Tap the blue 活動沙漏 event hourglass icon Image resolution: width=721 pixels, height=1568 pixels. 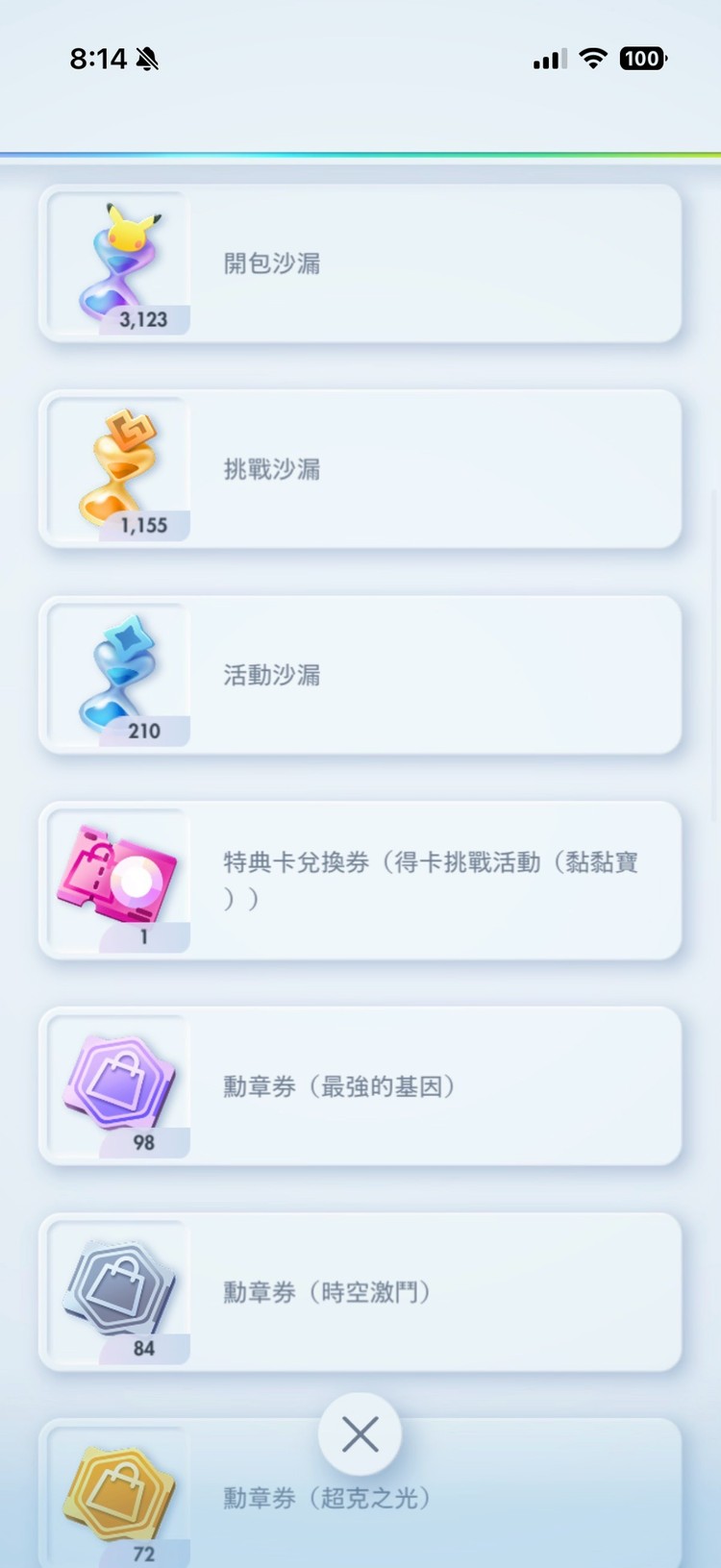pos(117,673)
